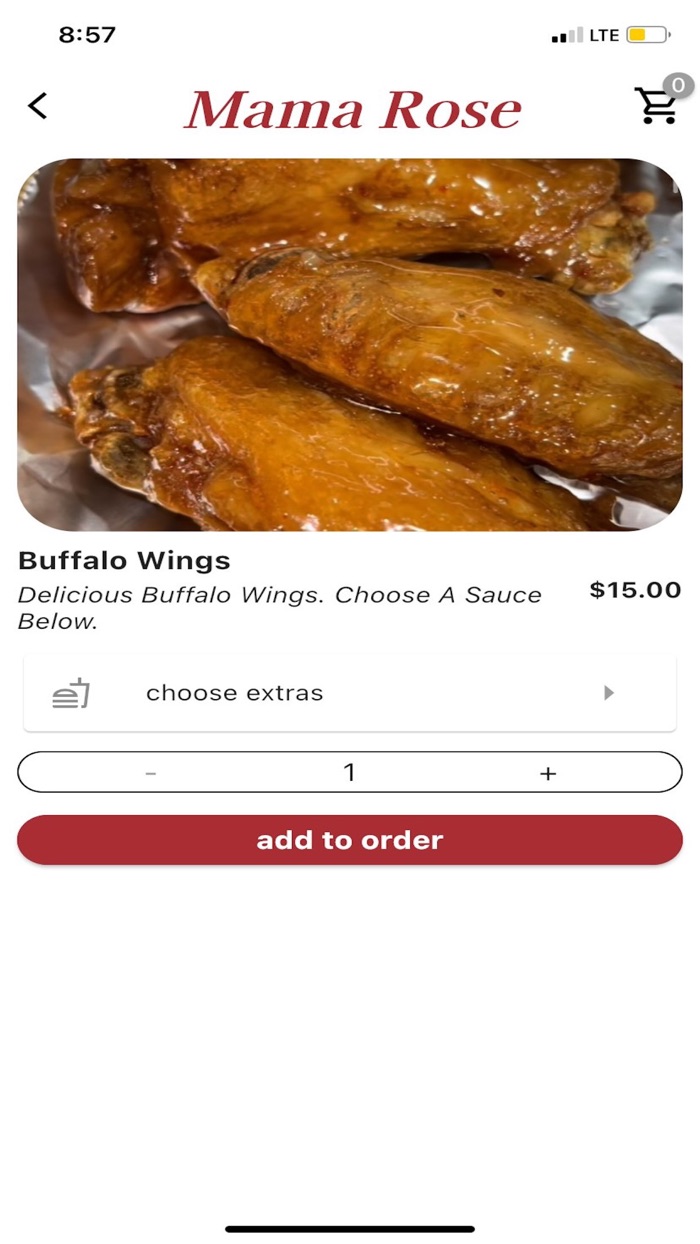Go back to the previous screen
The height and width of the screenshot is (1244, 700).
tap(38, 106)
